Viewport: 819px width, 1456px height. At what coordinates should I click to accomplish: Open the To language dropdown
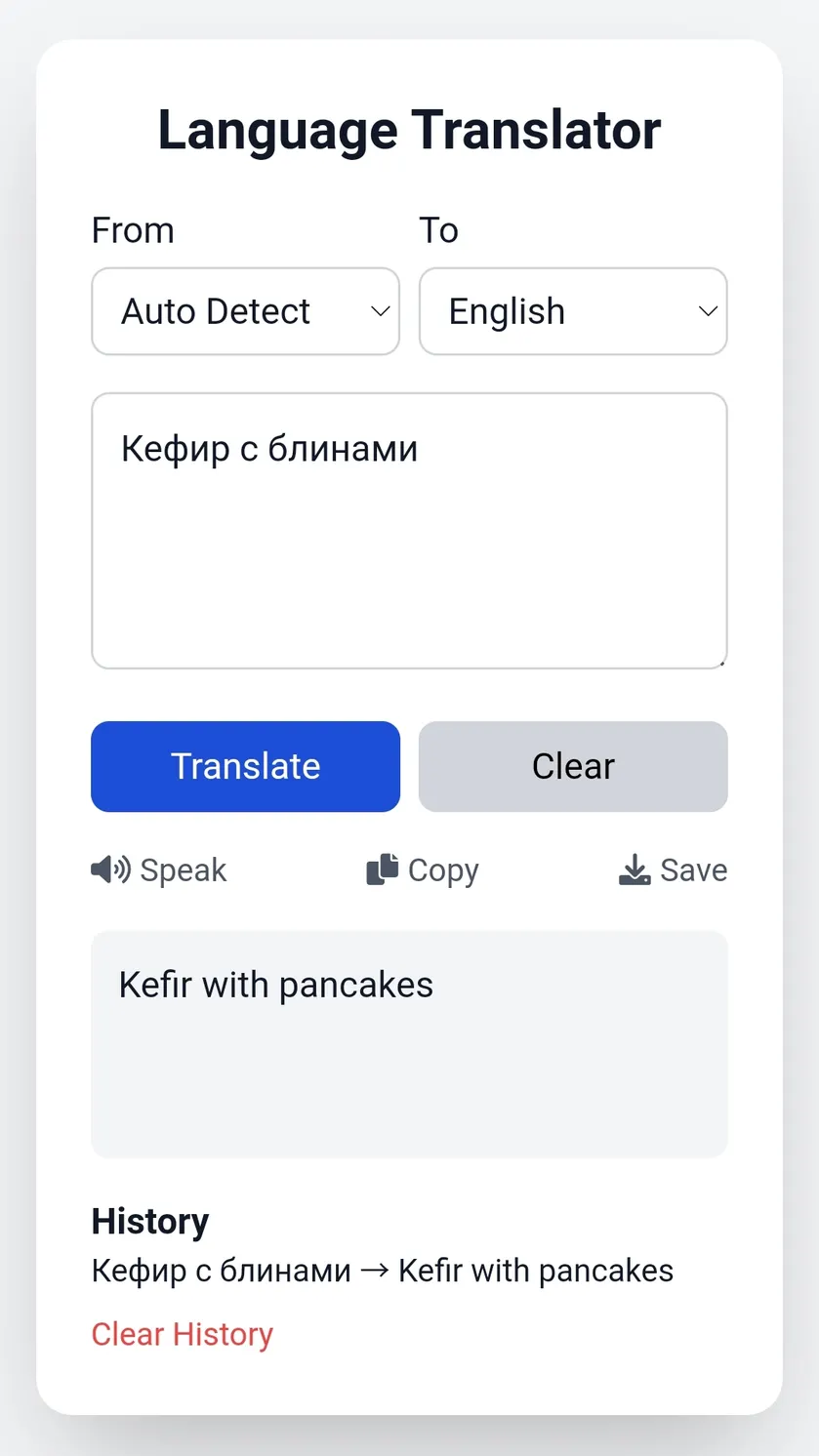coord(573,311)
